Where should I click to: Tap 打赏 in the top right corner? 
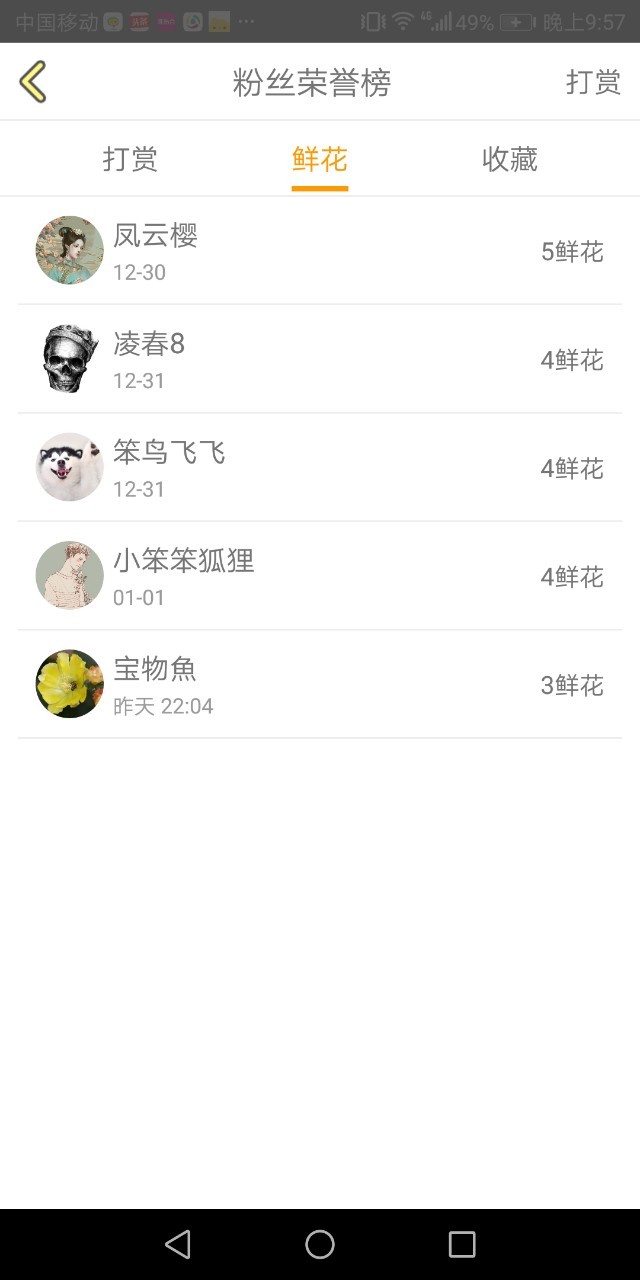[x=593, y=82]
